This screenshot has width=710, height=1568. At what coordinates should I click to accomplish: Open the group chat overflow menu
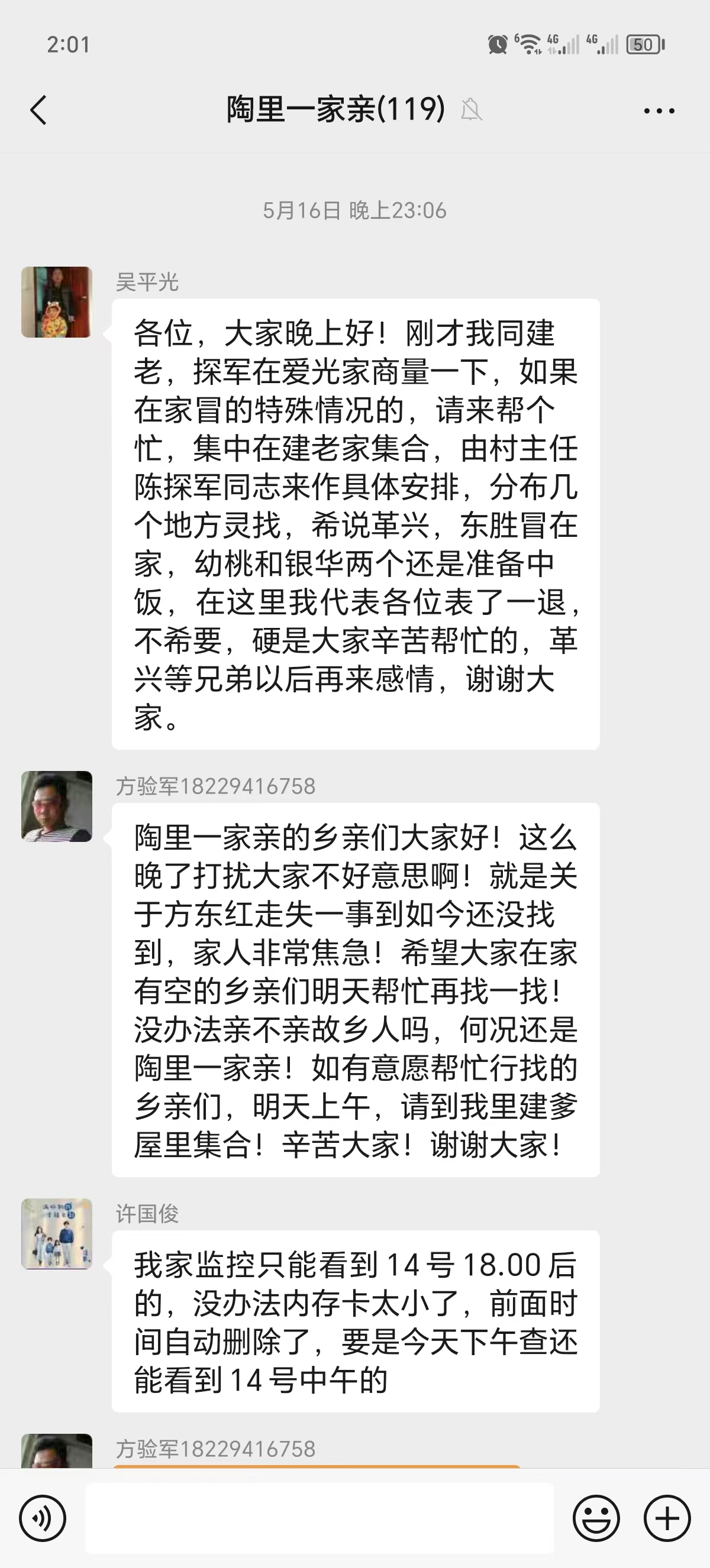click(659, 111)
